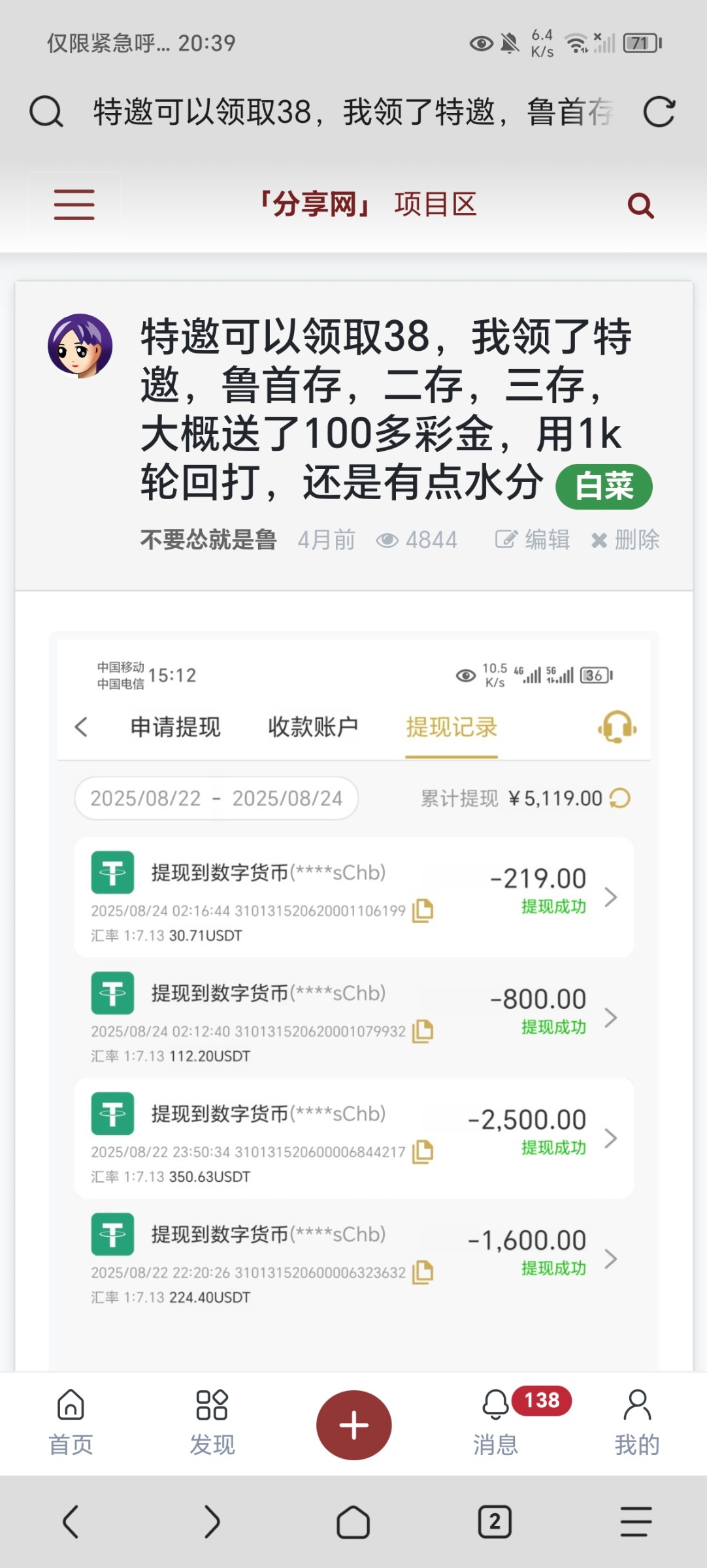707x1568 pixels.
Task: Go to the browser home page
Action: (354, 1522)
